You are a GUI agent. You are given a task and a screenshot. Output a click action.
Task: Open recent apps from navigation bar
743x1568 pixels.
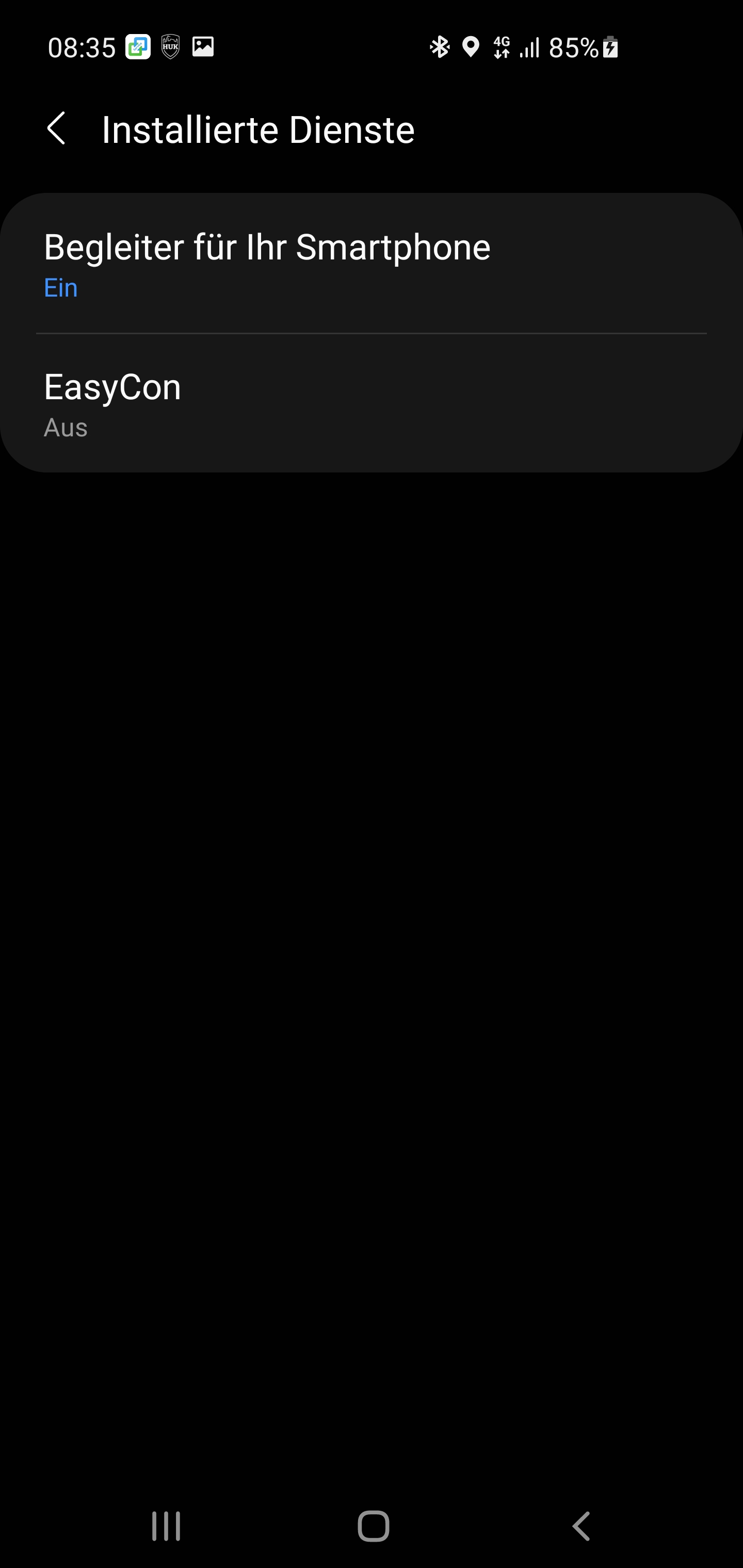(166, 1525)
